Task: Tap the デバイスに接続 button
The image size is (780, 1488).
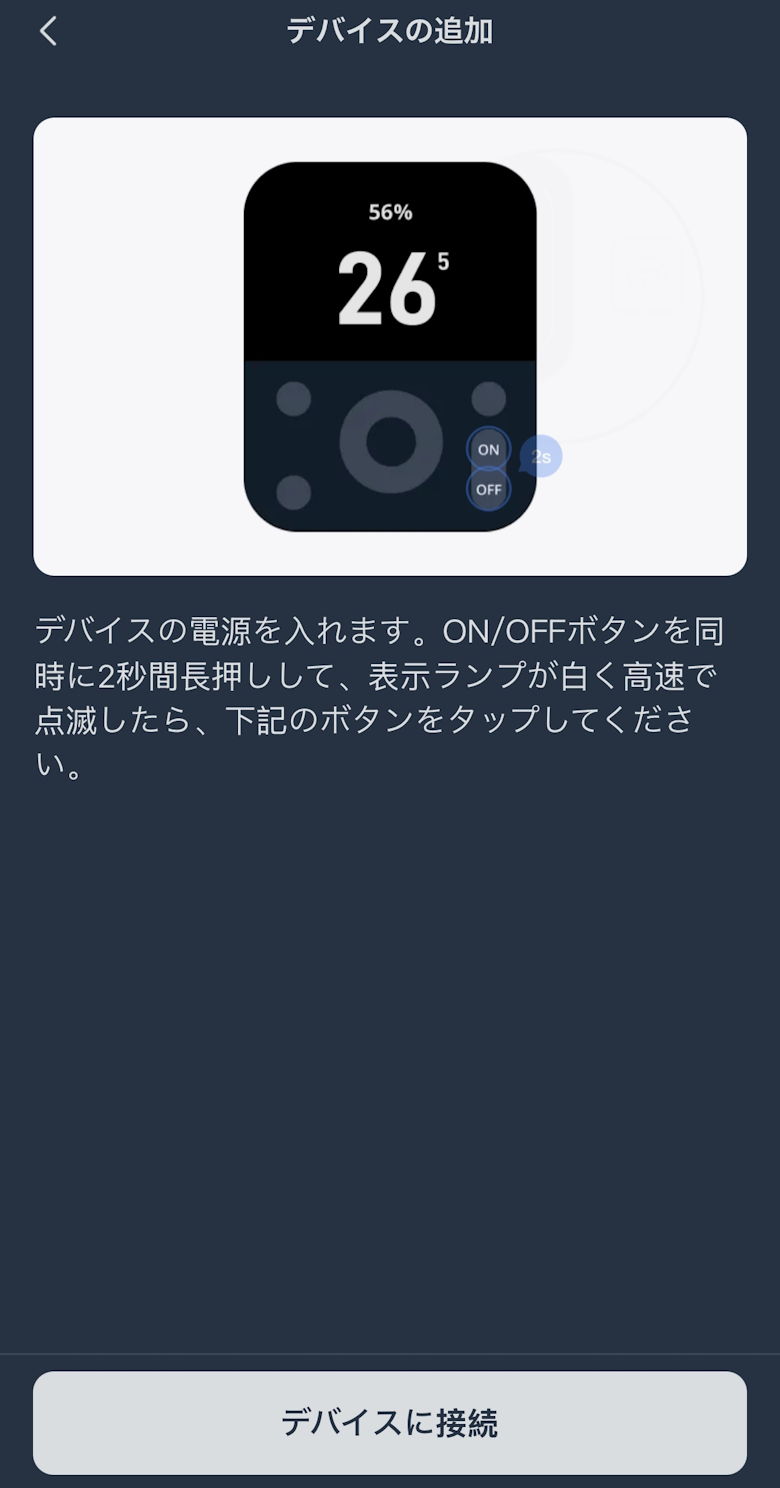Action: pyautogui.click(x=390, y=1422)
